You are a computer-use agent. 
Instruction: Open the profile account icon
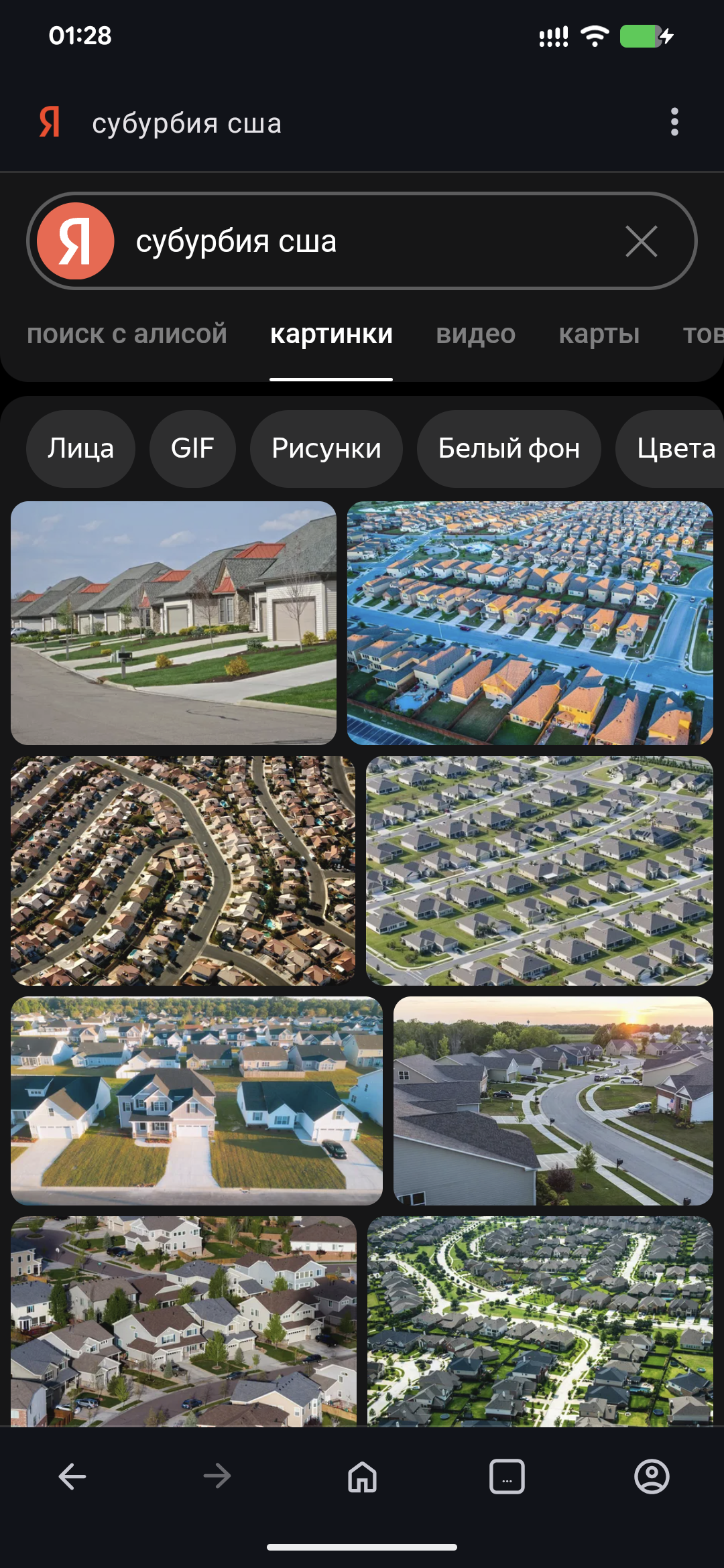[652, 1476]
